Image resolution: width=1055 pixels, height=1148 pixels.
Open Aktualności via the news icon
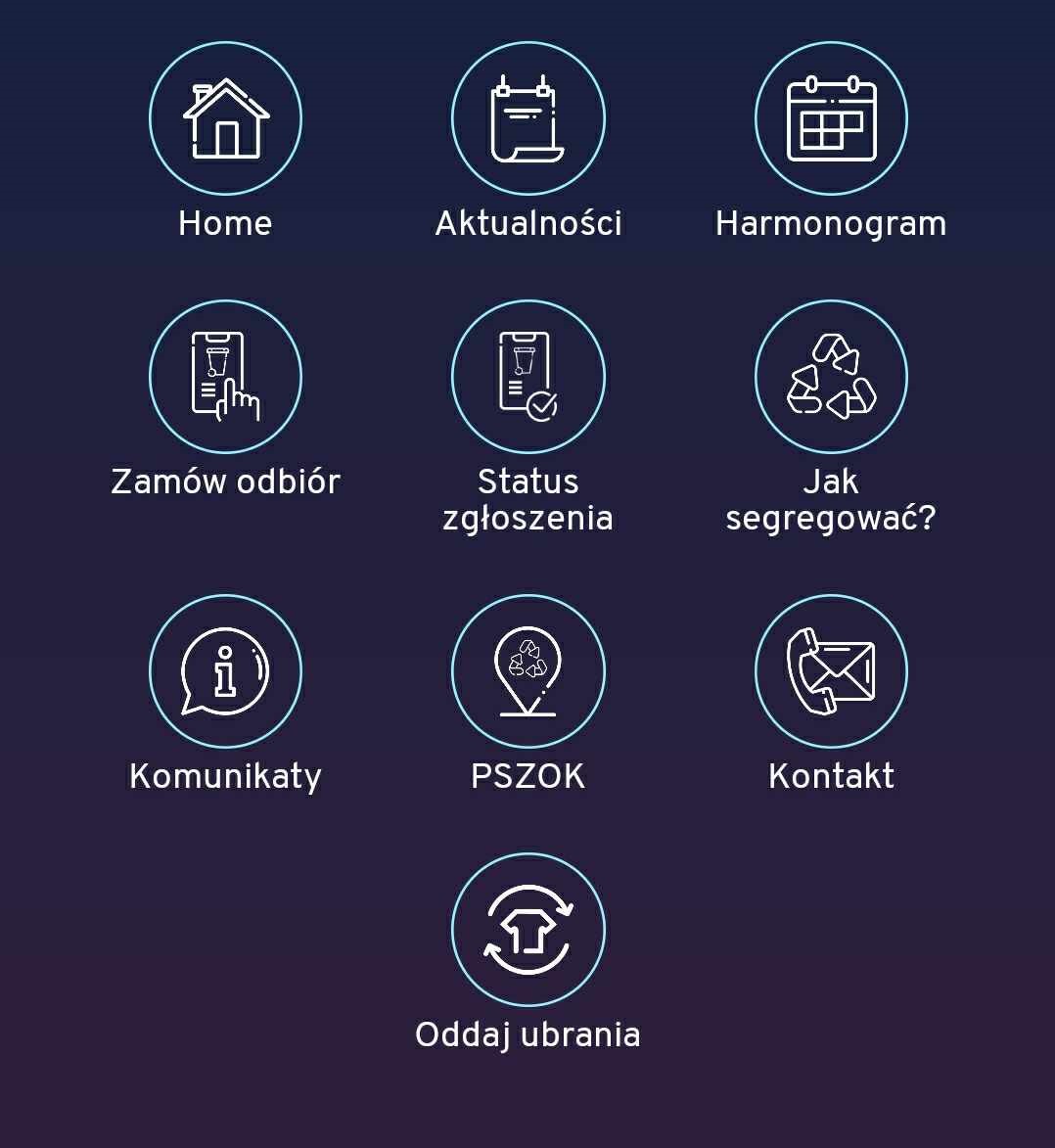coord(527,117)
